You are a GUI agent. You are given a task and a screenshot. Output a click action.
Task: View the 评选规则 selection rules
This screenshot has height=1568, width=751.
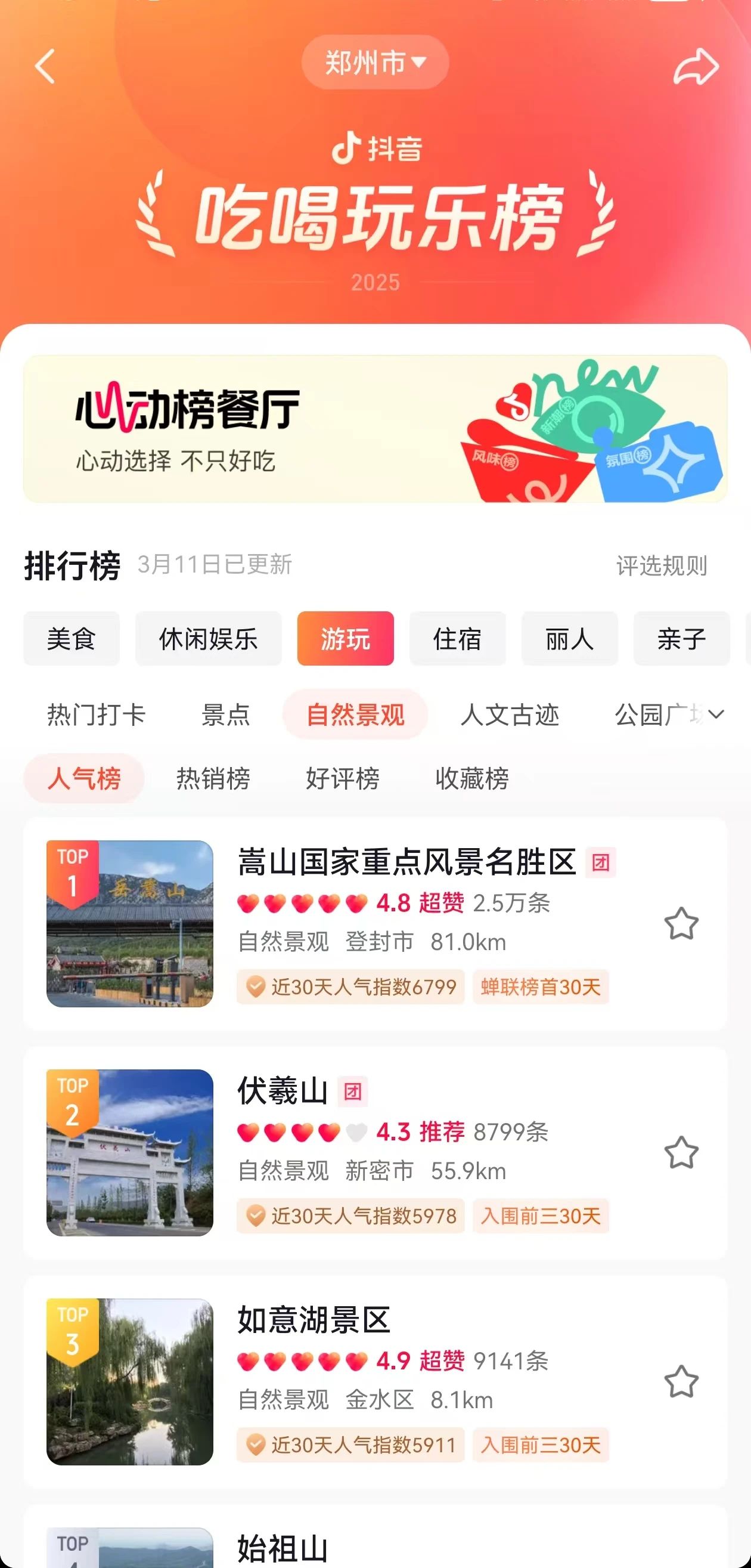[662, 565]
